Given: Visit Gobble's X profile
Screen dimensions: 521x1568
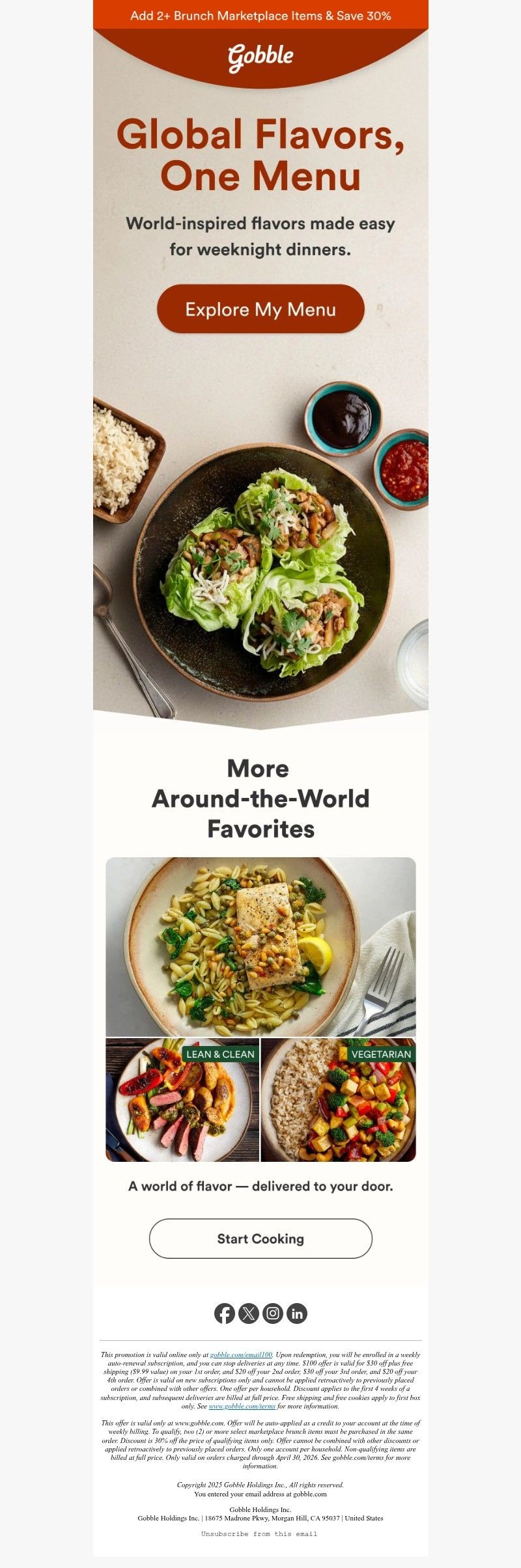Looking at the screenshot, I should click(x=249, y=1313).
